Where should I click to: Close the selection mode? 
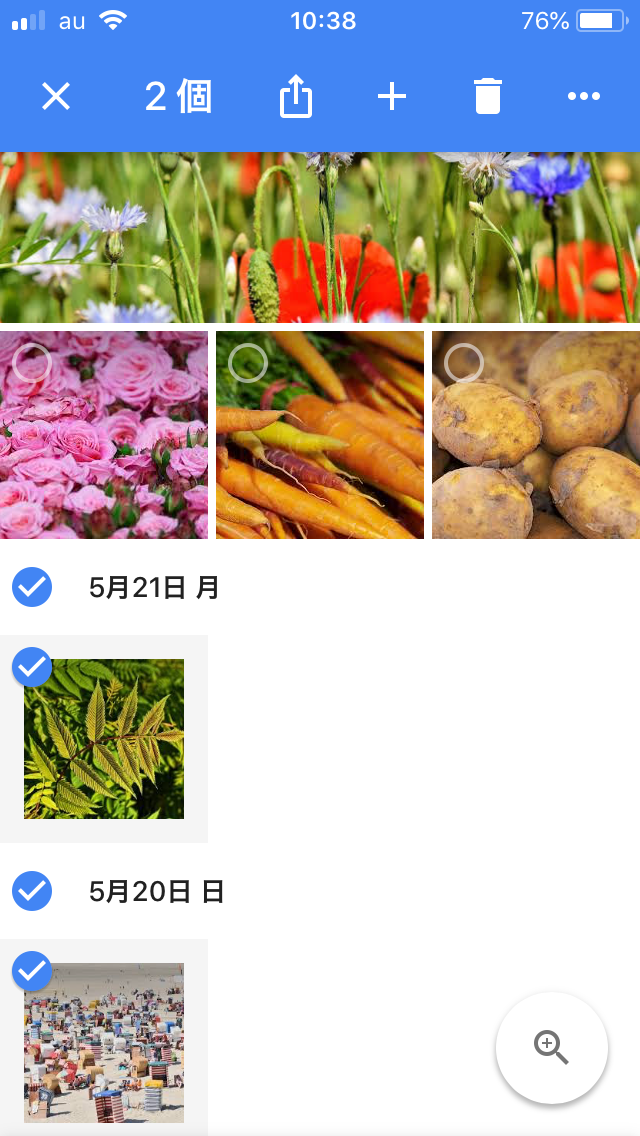56,97
